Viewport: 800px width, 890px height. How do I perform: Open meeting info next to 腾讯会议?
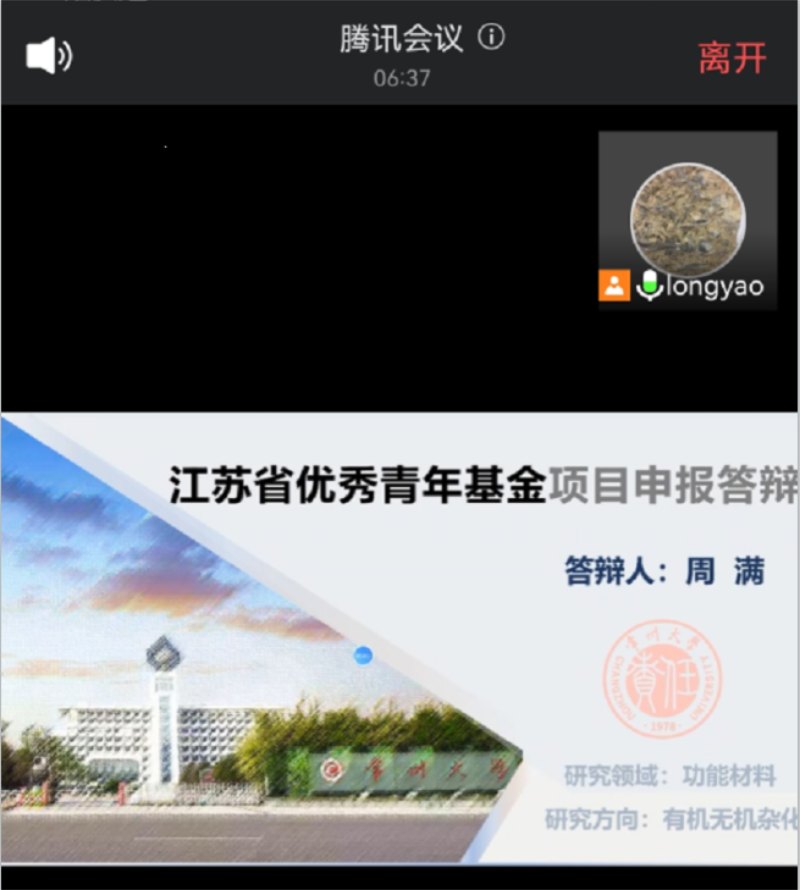point(491,38)
